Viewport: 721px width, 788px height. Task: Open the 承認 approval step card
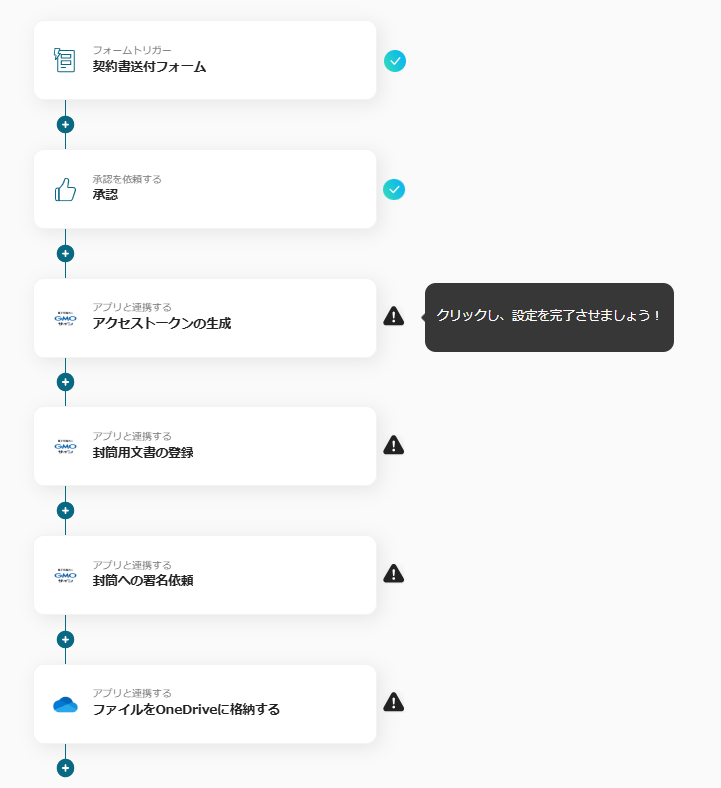pyautogui.click(x=205, y=189)
